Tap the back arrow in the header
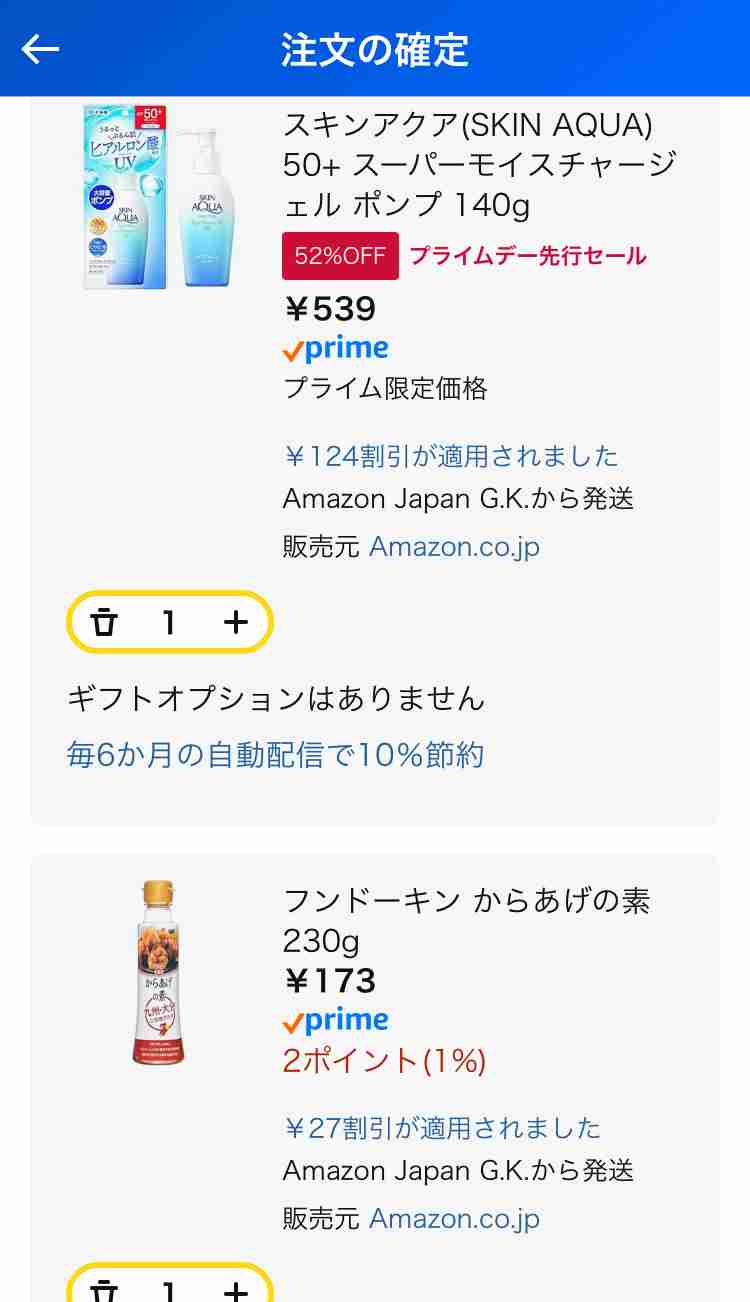750x1302 pixels. (x=41, y=47)
